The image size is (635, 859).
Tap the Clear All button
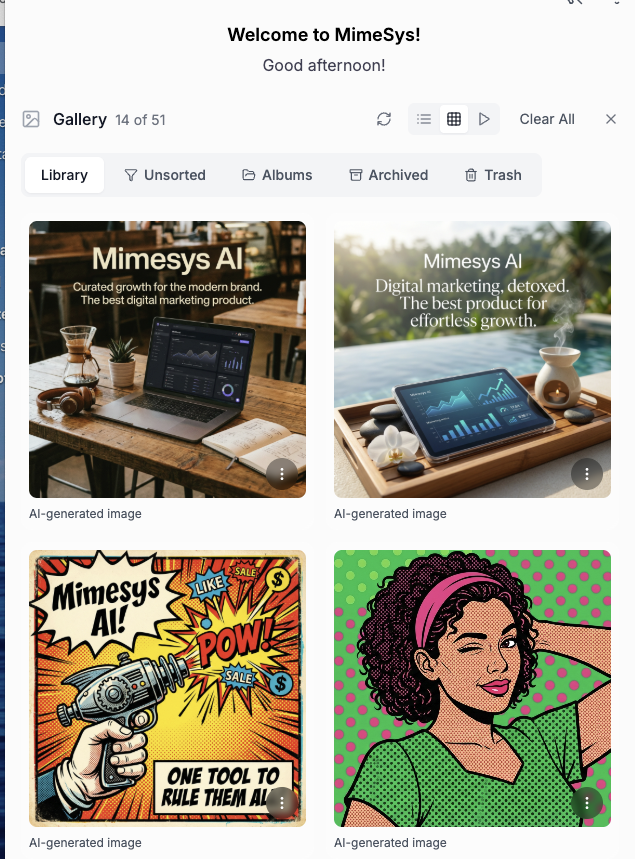pyautogui.click(x=547, y=119)
